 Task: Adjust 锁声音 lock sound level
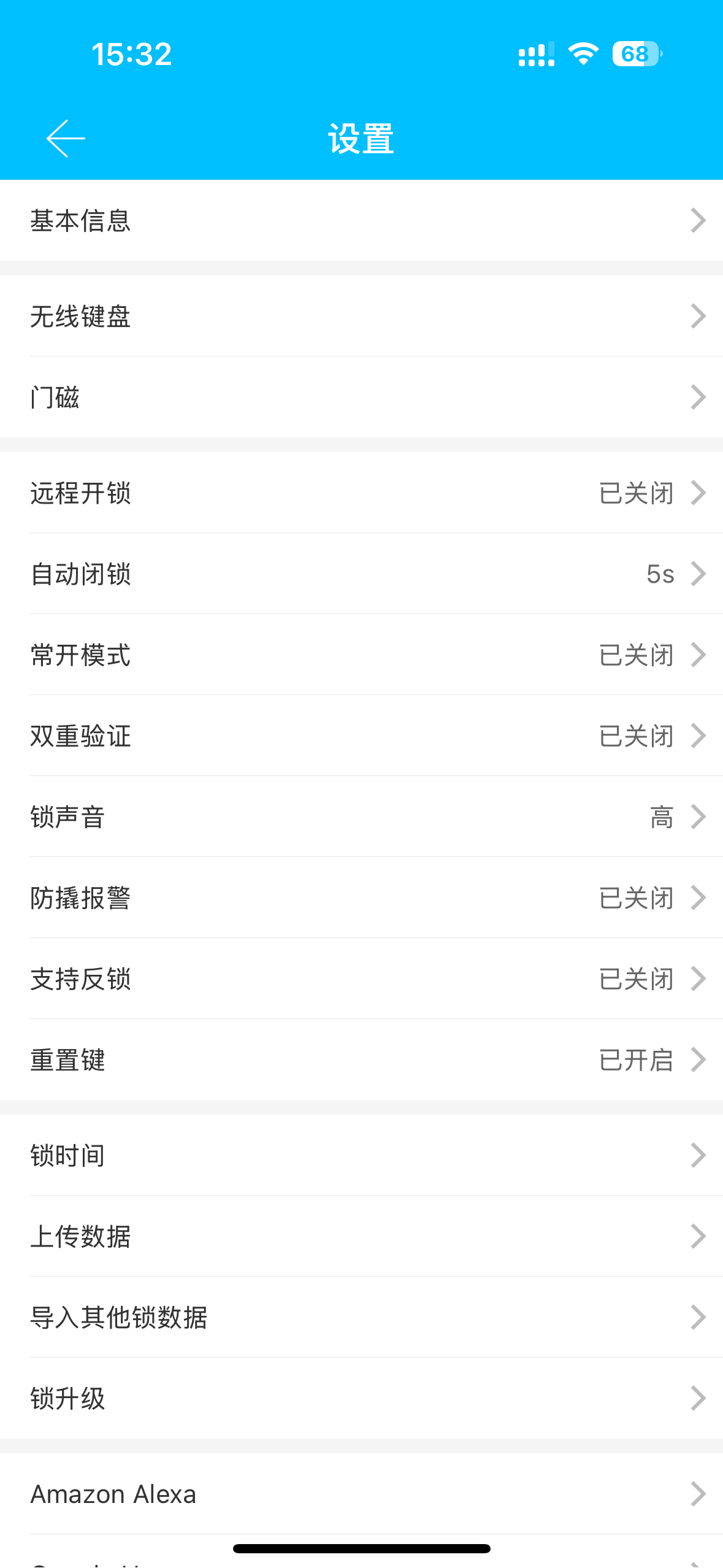(361, 817)
